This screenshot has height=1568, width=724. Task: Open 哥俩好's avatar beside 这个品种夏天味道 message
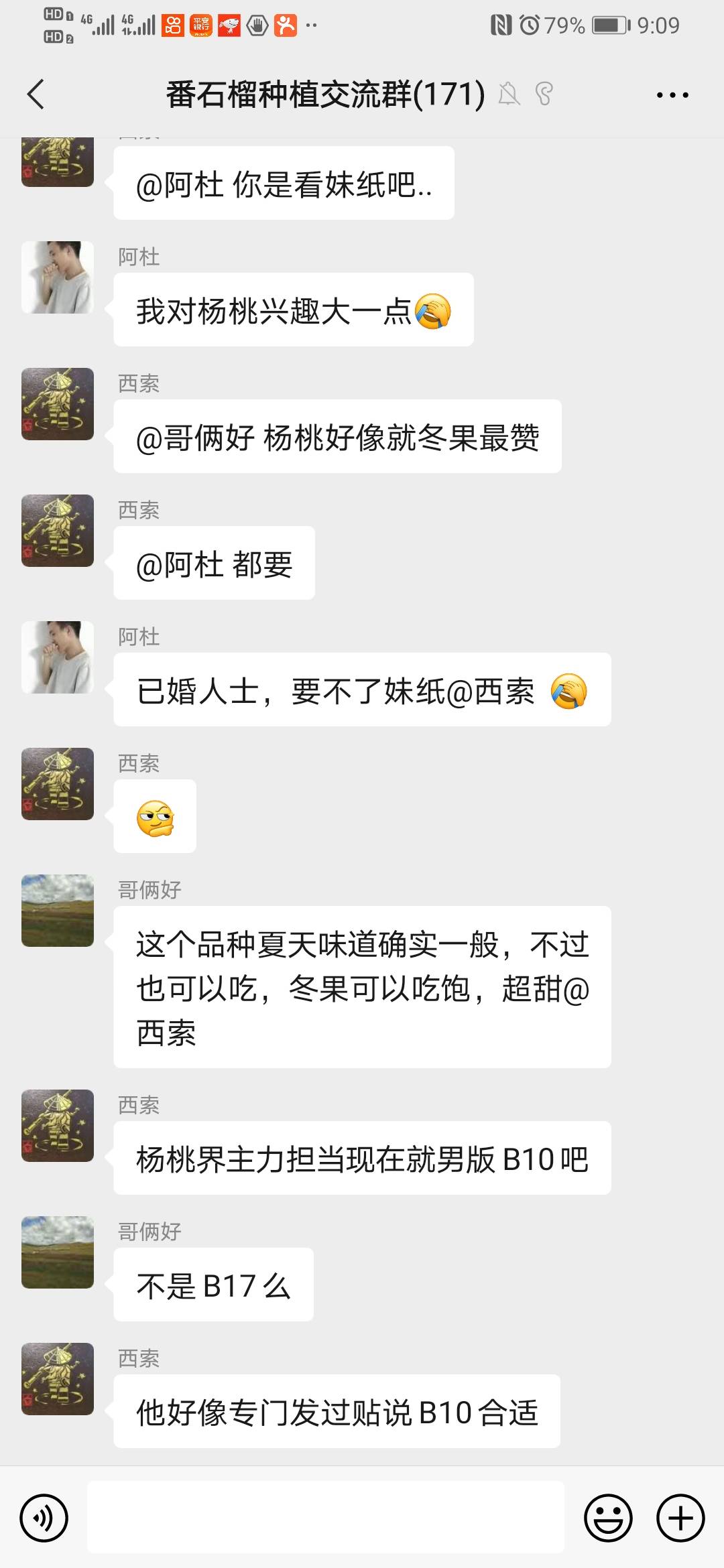point(58,911)
